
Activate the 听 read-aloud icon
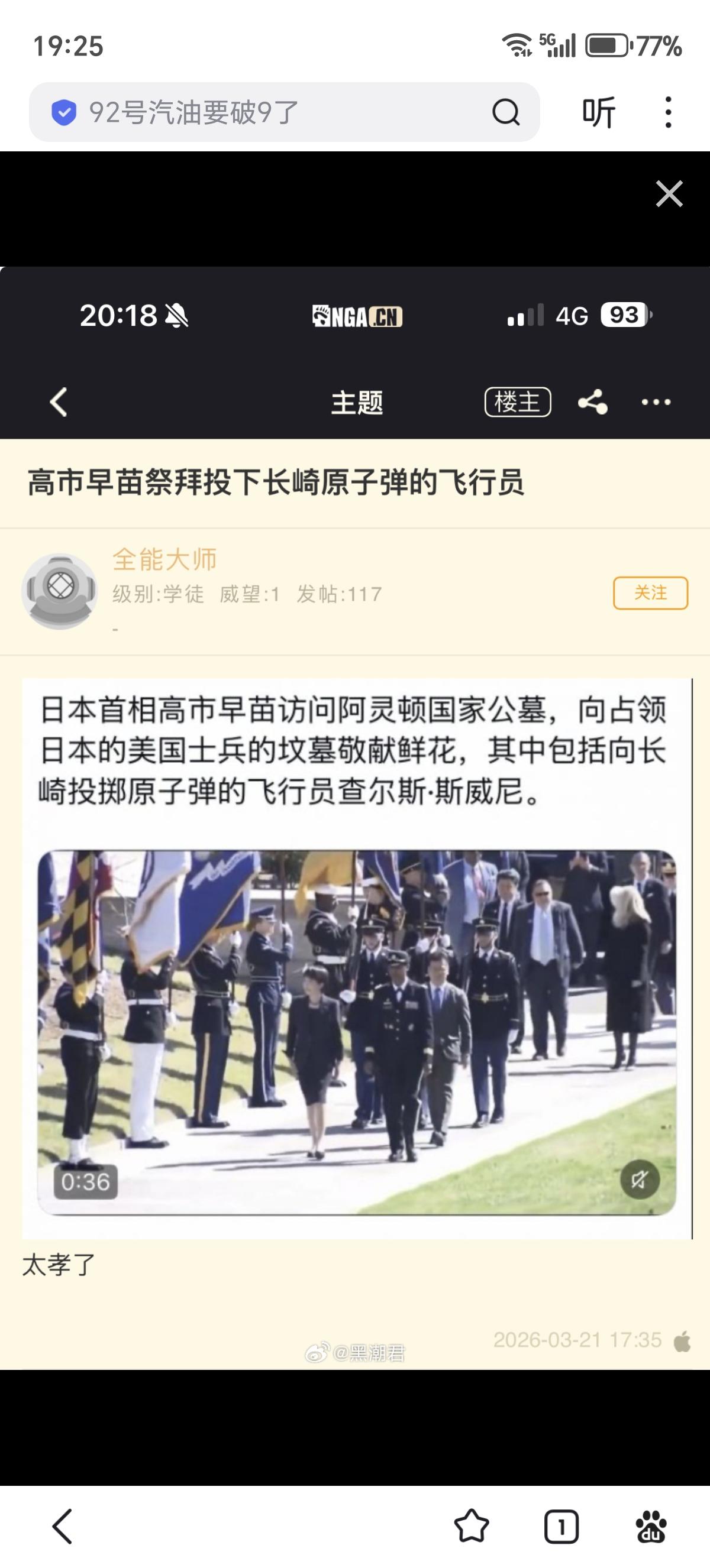click(601, 111)
